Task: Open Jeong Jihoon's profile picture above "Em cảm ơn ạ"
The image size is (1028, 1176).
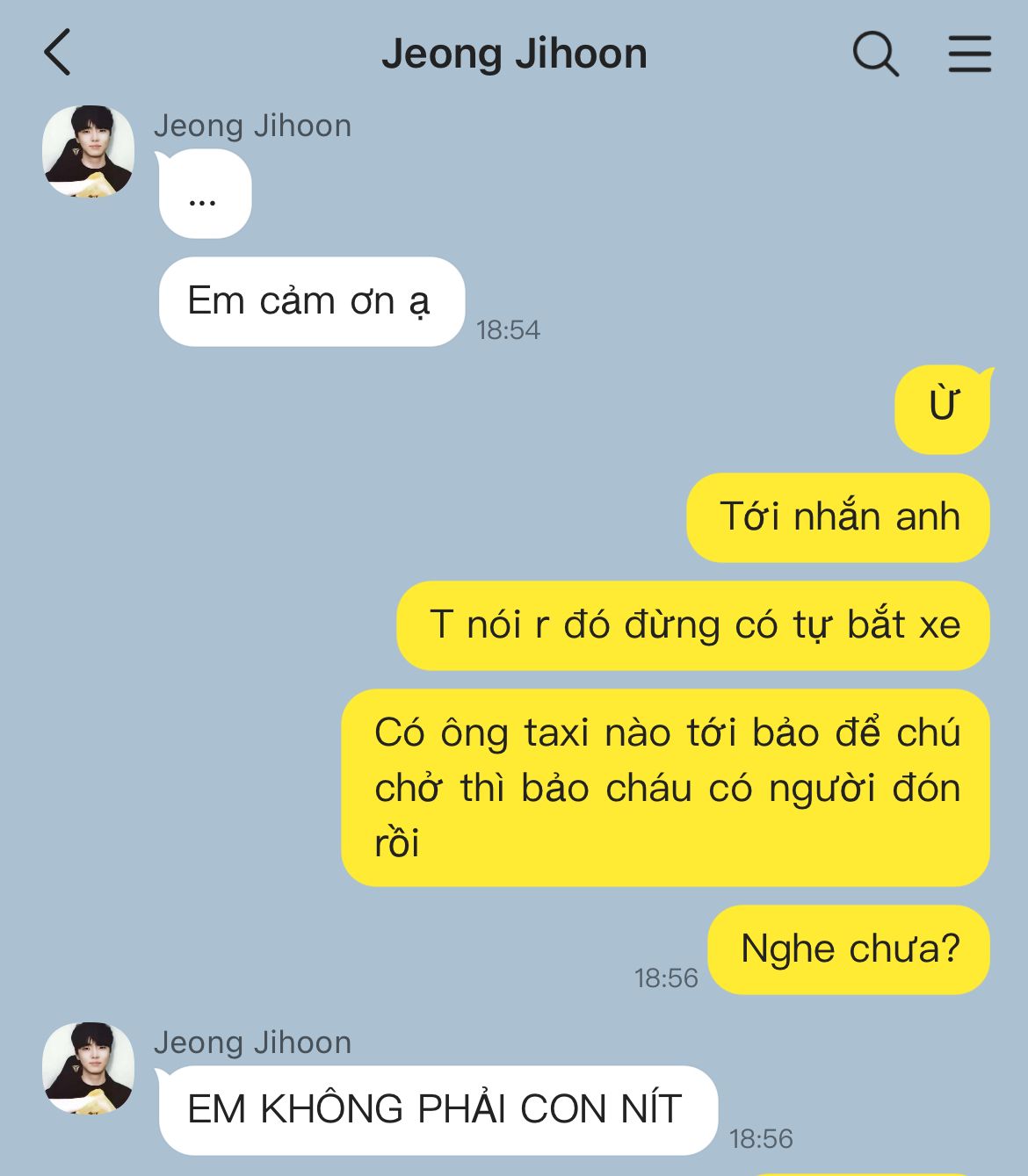Action: click(x=89, y=152)
